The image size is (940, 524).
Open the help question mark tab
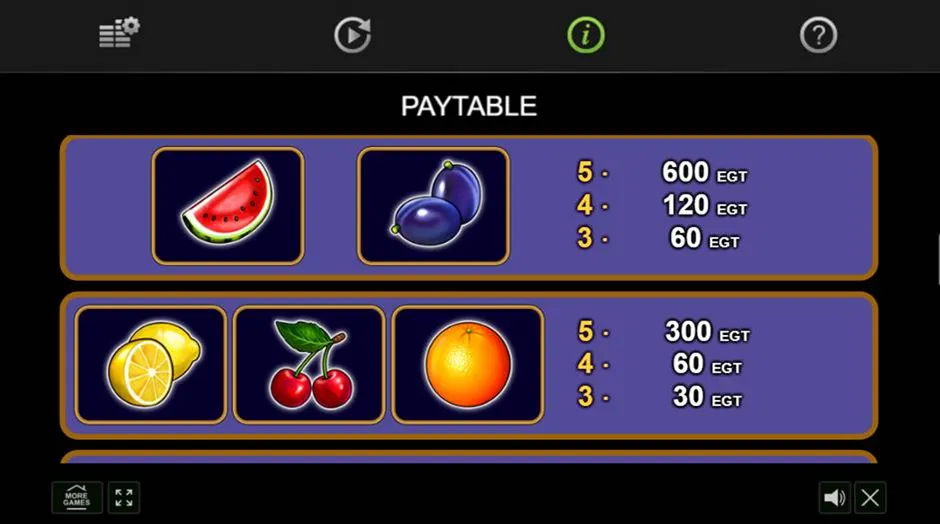point(818,35)
